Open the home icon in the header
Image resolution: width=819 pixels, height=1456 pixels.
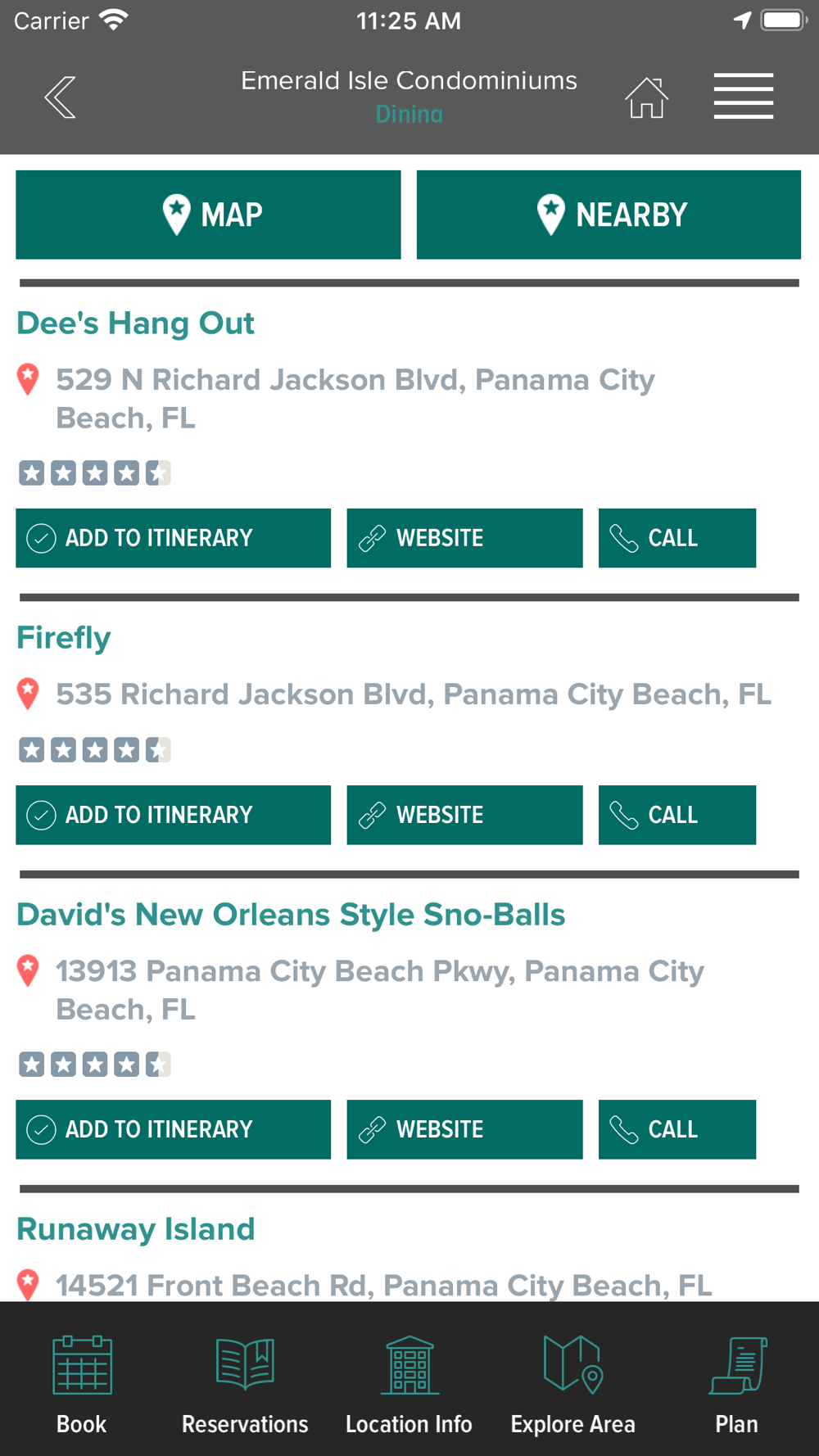pos(647,97)
